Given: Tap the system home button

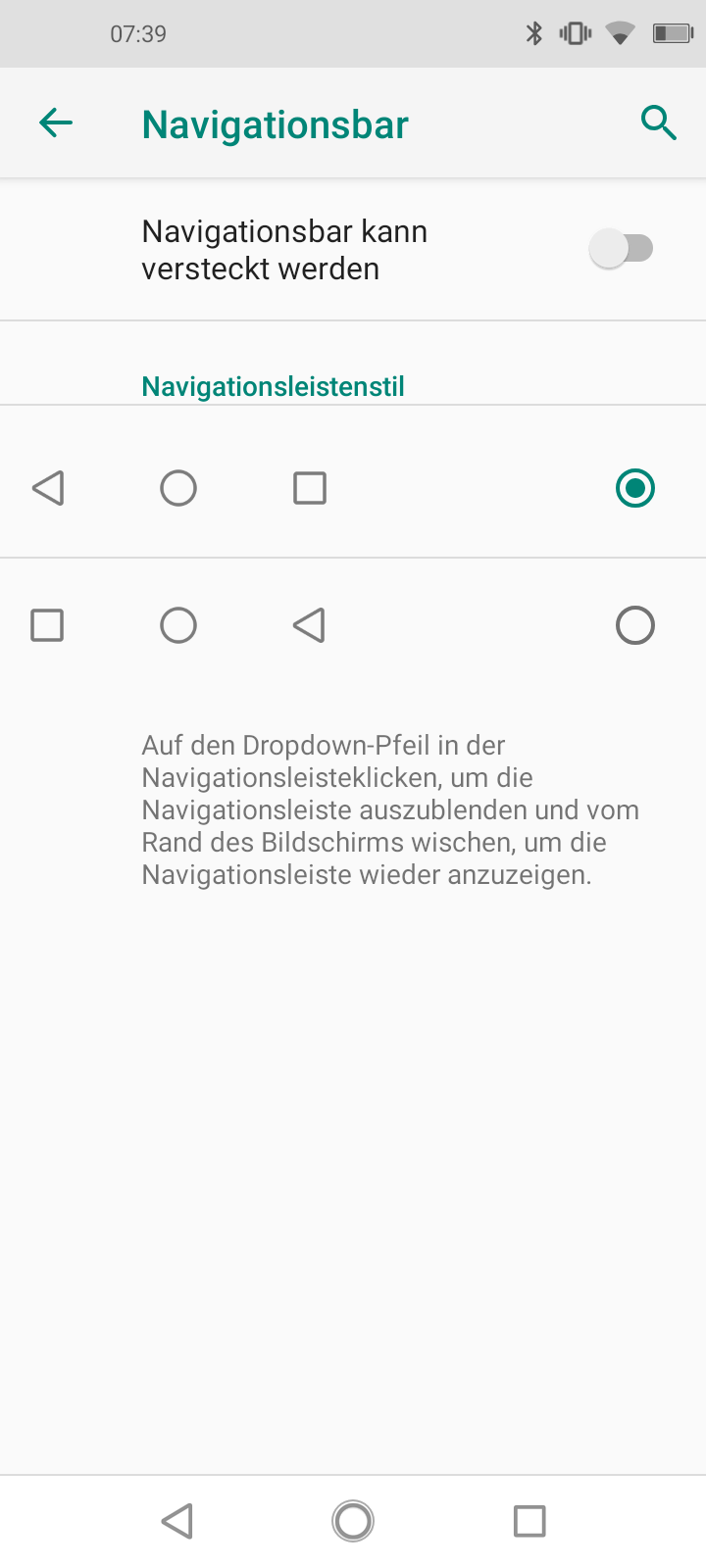Looking at the screenshot, I should [x=353, y=1521].
